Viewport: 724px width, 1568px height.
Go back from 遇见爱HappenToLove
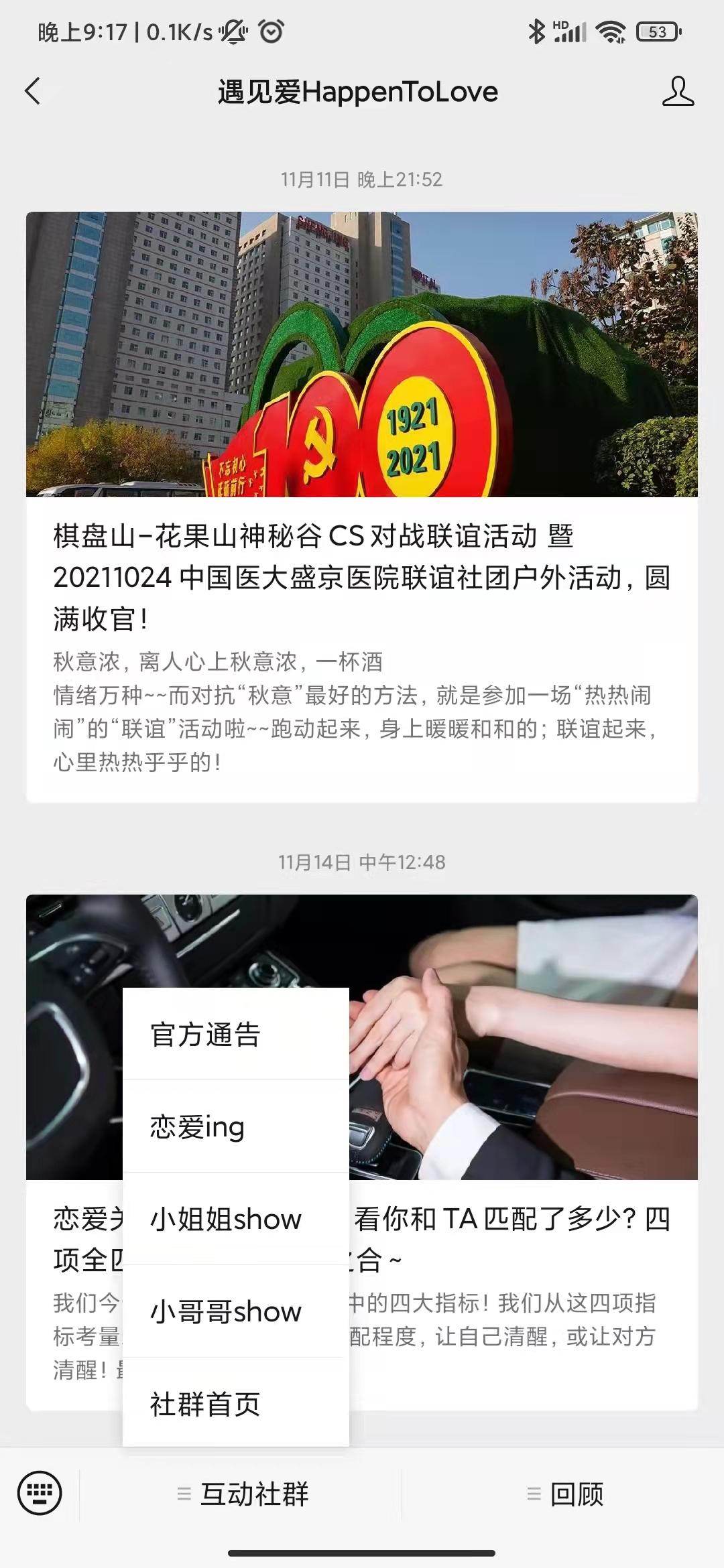pyautogui.click(x=32, y=91)
